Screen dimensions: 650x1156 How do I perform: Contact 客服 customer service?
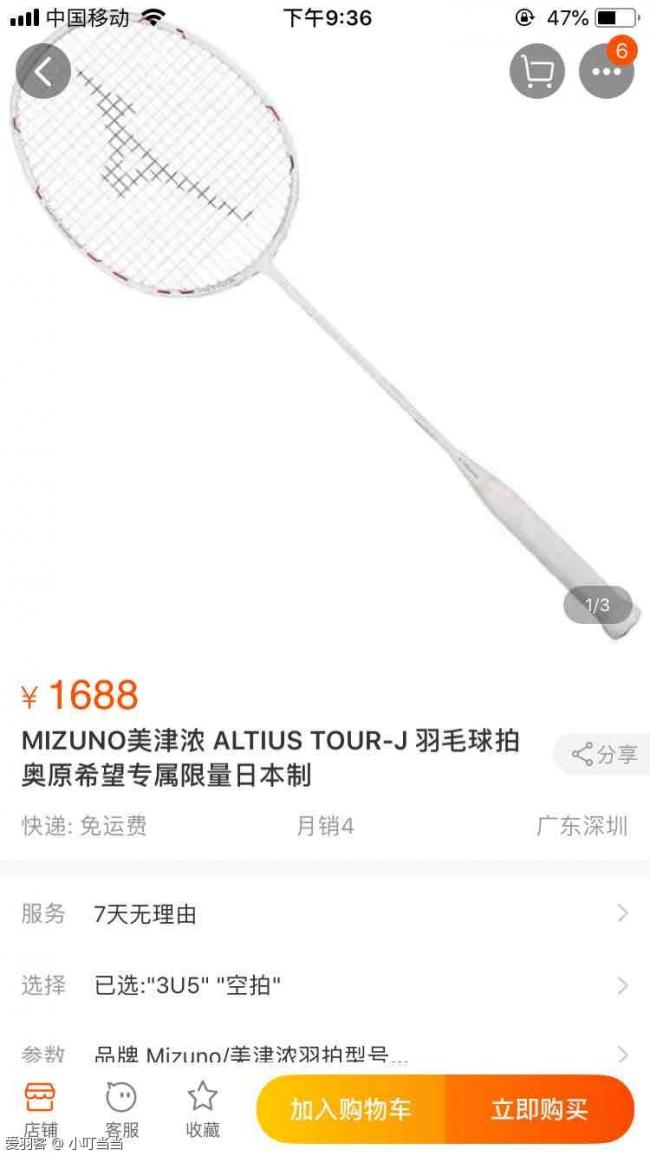(122, 1109)
